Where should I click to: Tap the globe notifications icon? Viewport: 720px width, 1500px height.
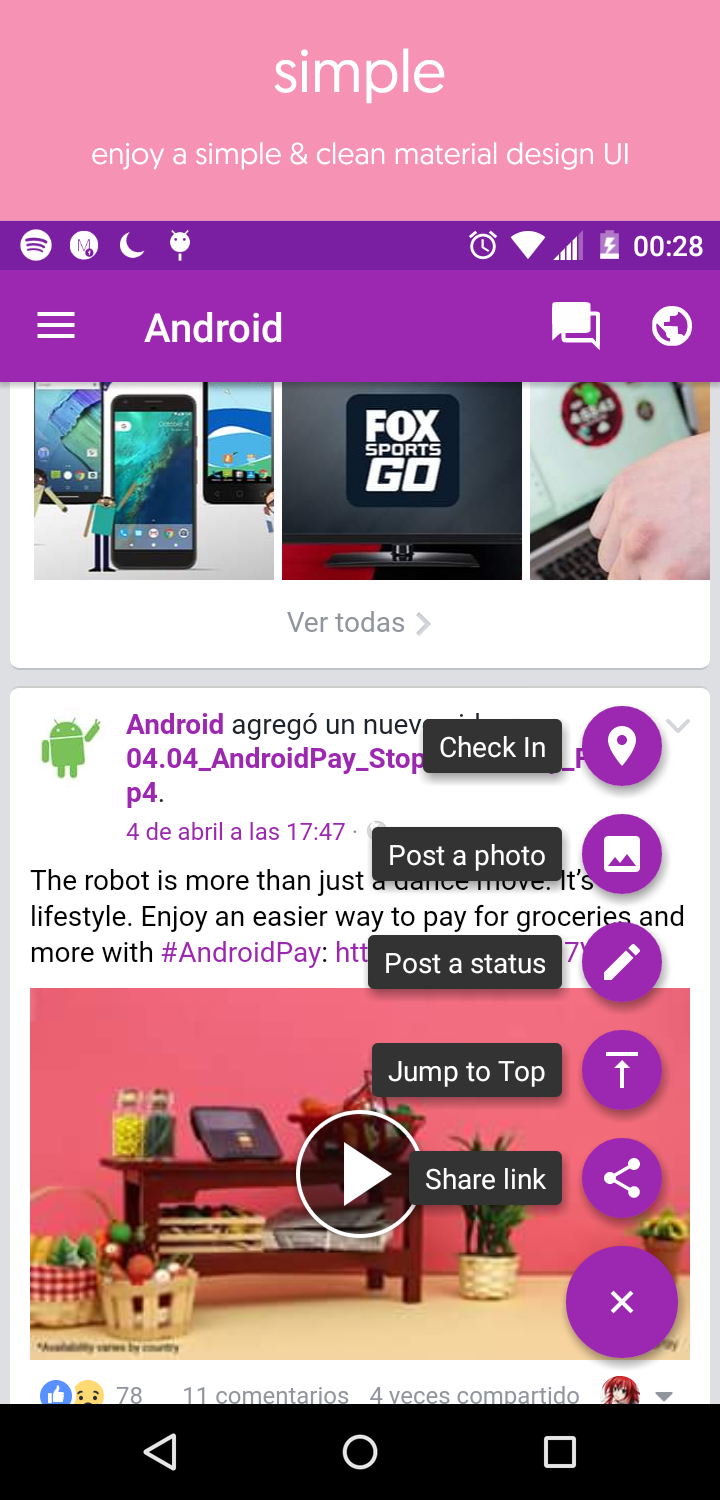[x=671, y=326]
